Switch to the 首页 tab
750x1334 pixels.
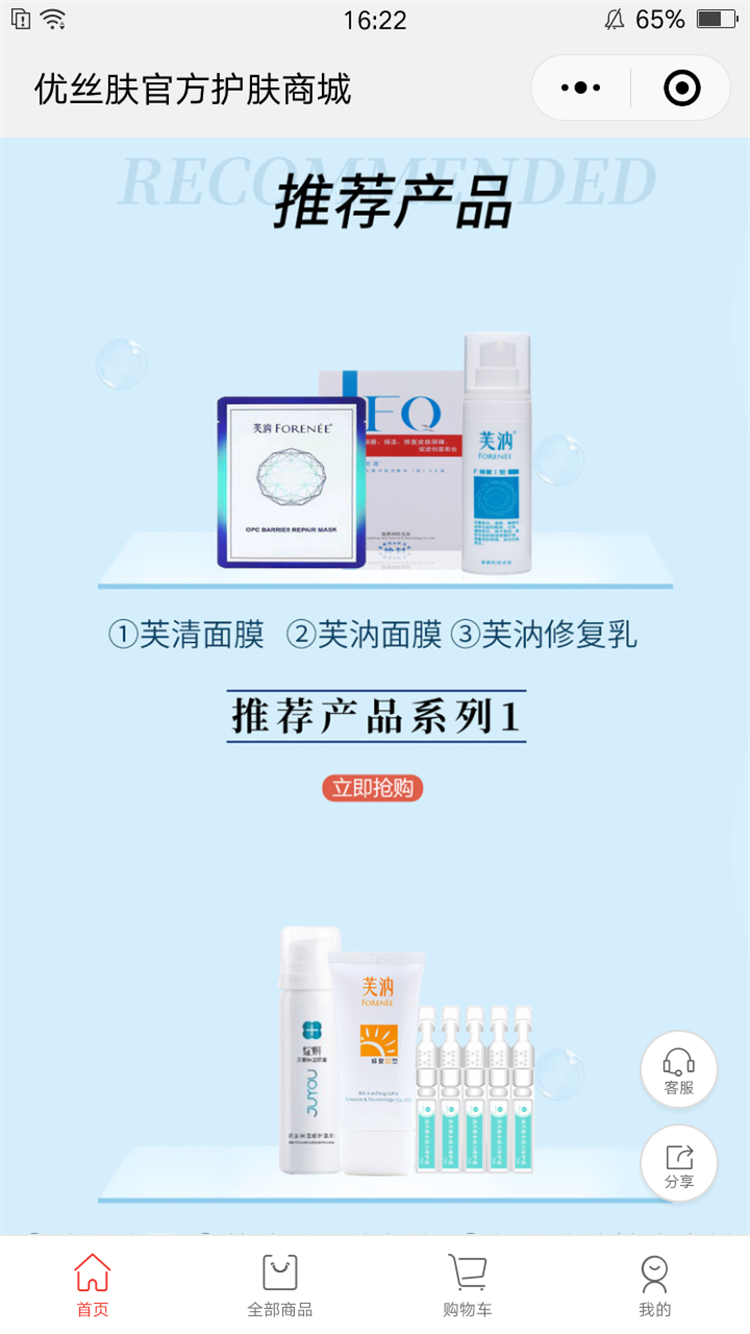coord(93,1286)
